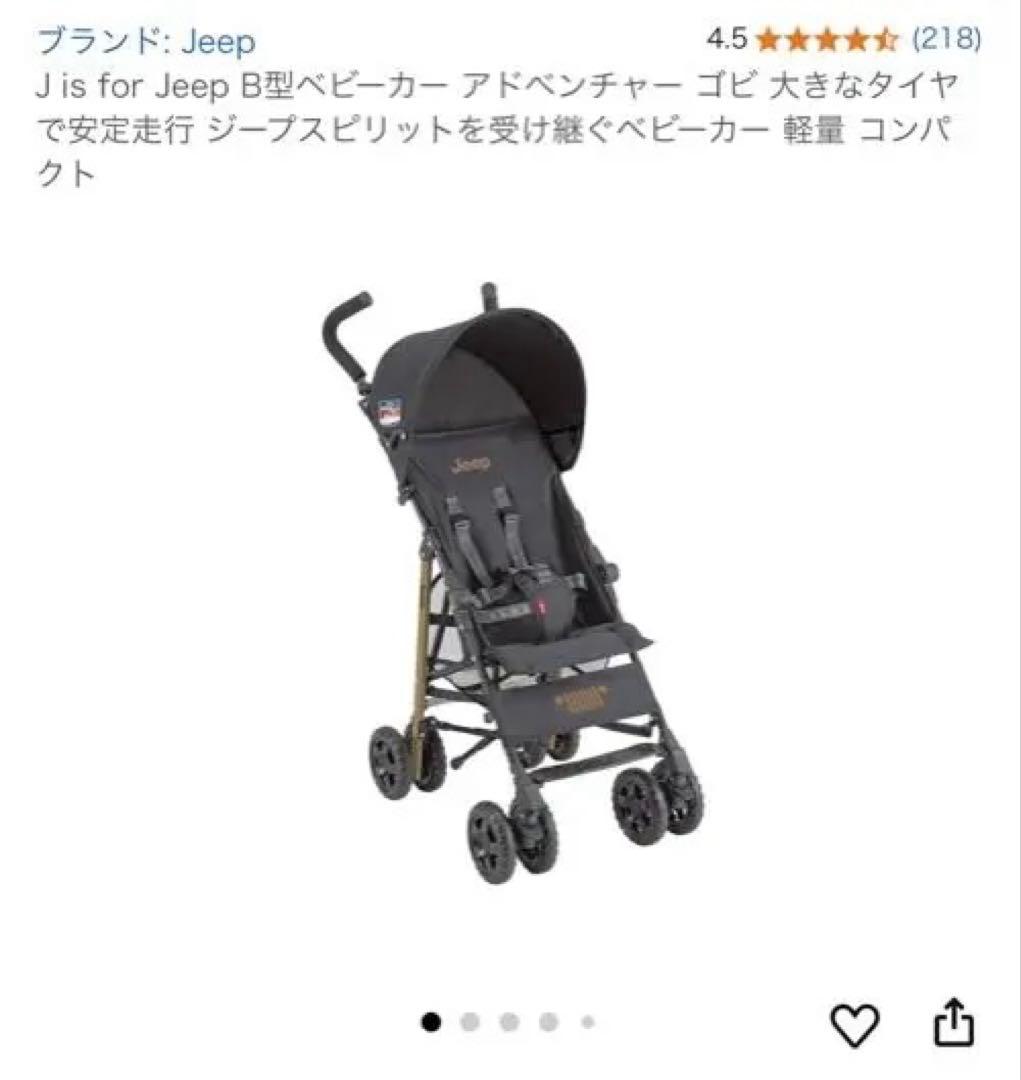Open the stroller product image
Viewport: 1021px width, 1080px height.
(511, 580)
